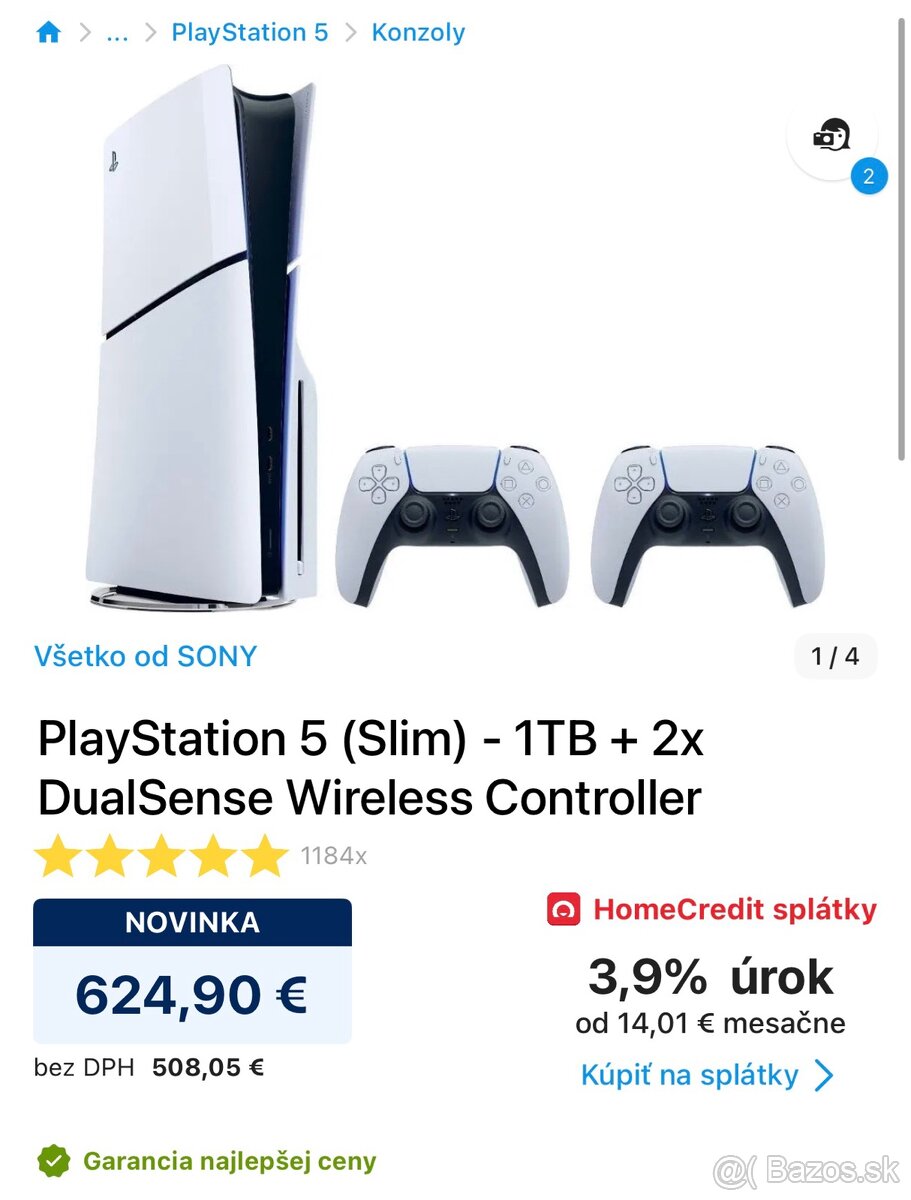Open the 1184x ratings count

(333, 854)
